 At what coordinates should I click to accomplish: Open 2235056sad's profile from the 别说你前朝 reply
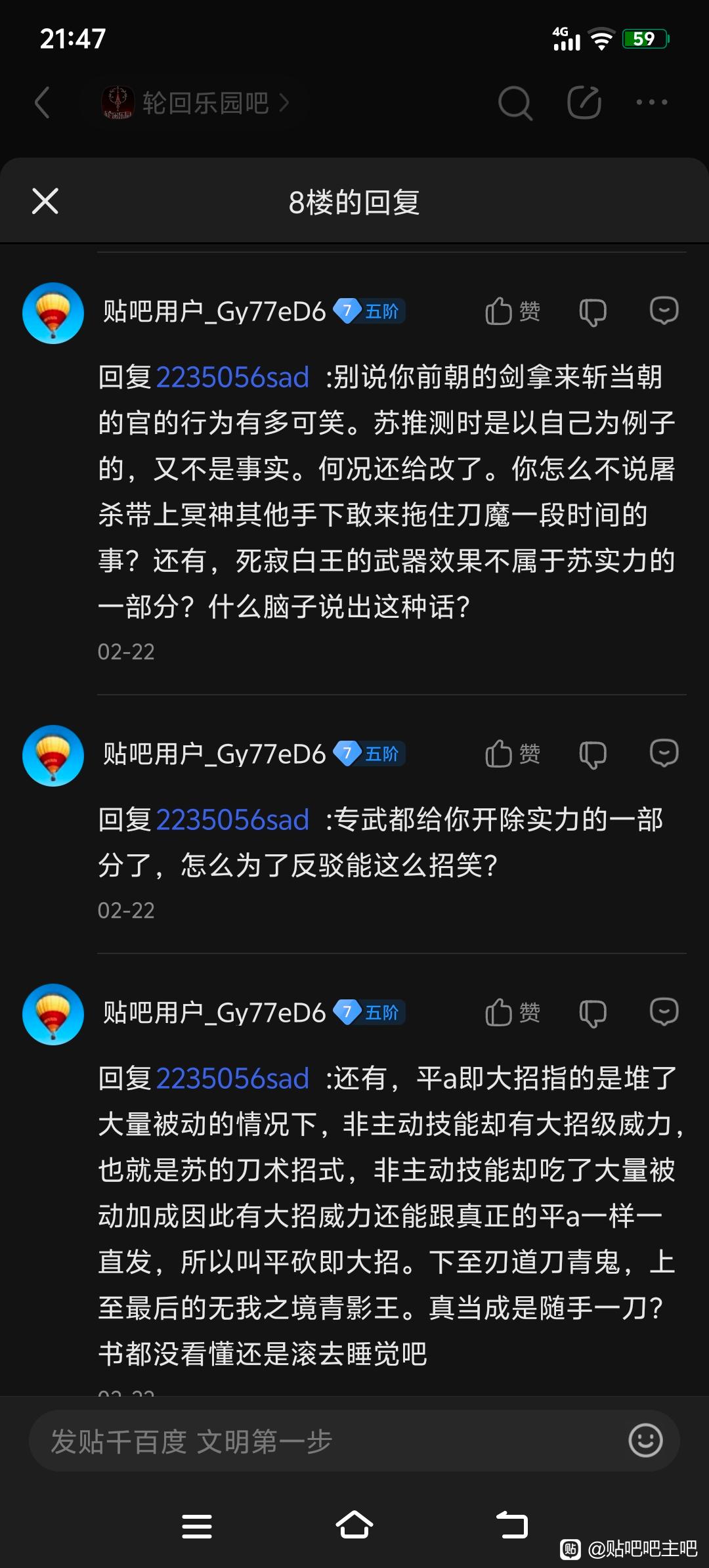[x=232, y=378]
